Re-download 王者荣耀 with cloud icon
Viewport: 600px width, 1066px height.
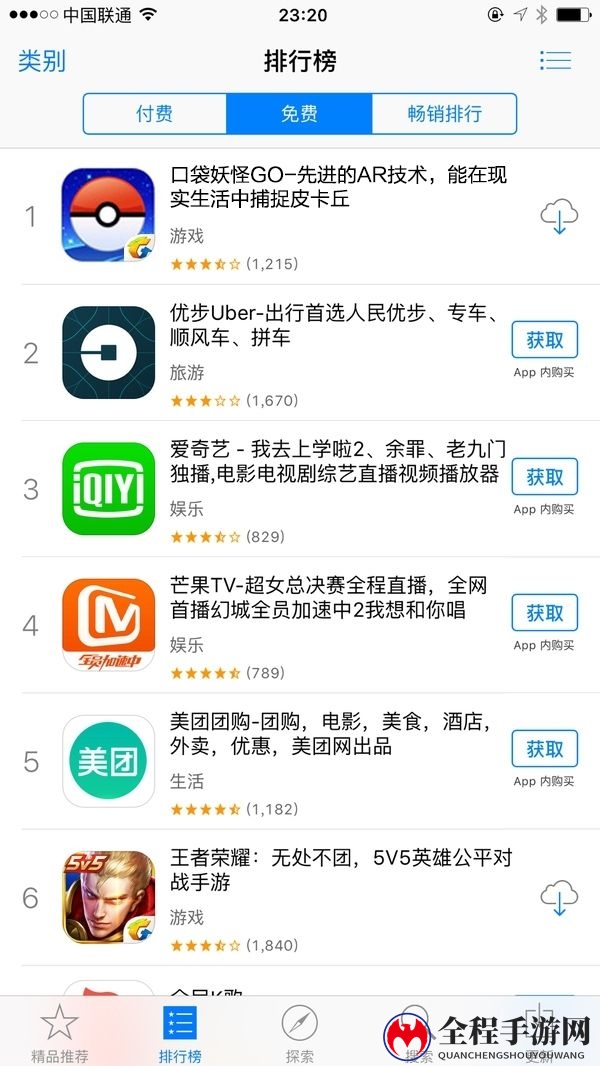(x=559, y=897)
